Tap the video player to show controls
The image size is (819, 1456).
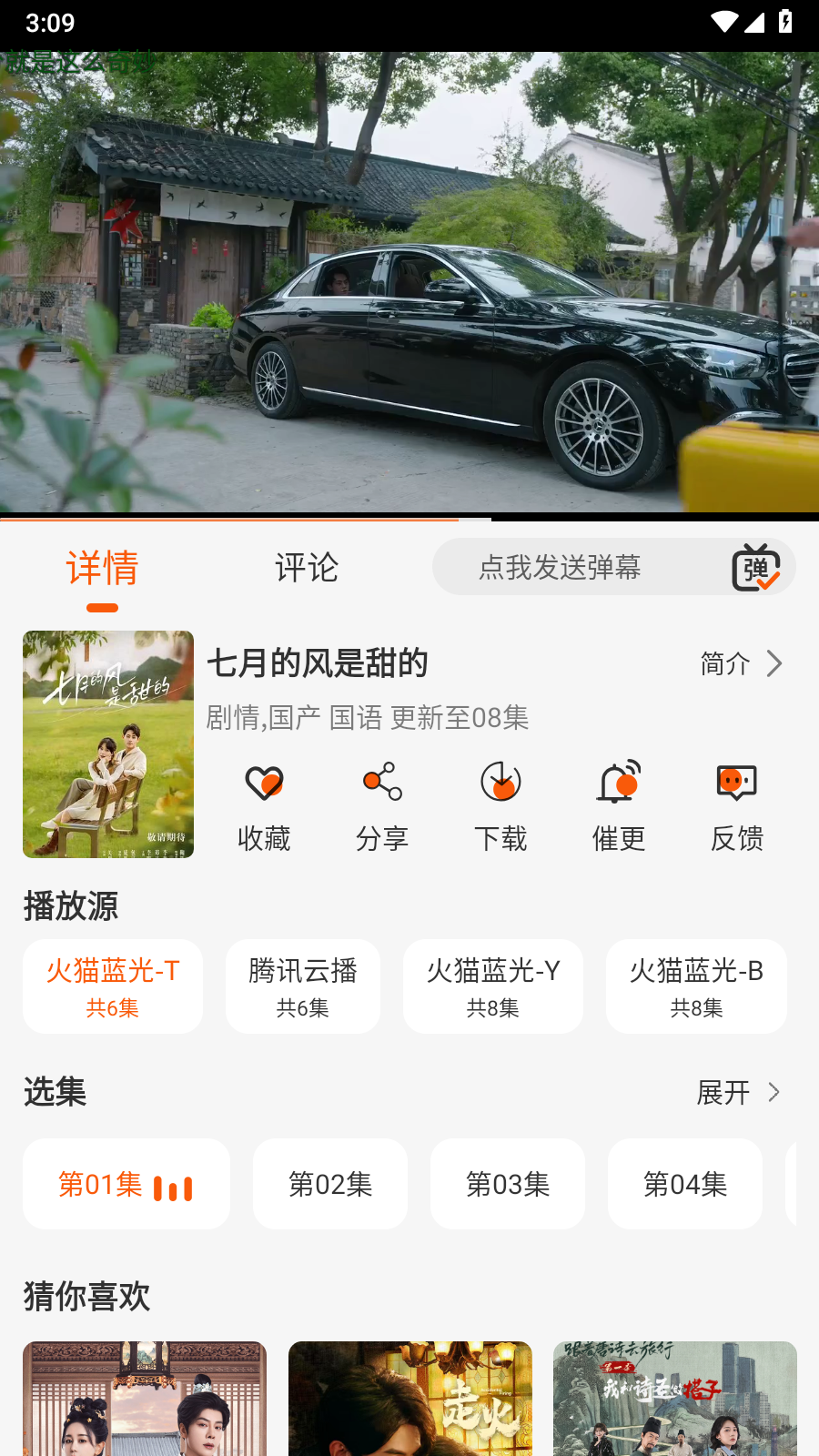click(x=409, y=282)
